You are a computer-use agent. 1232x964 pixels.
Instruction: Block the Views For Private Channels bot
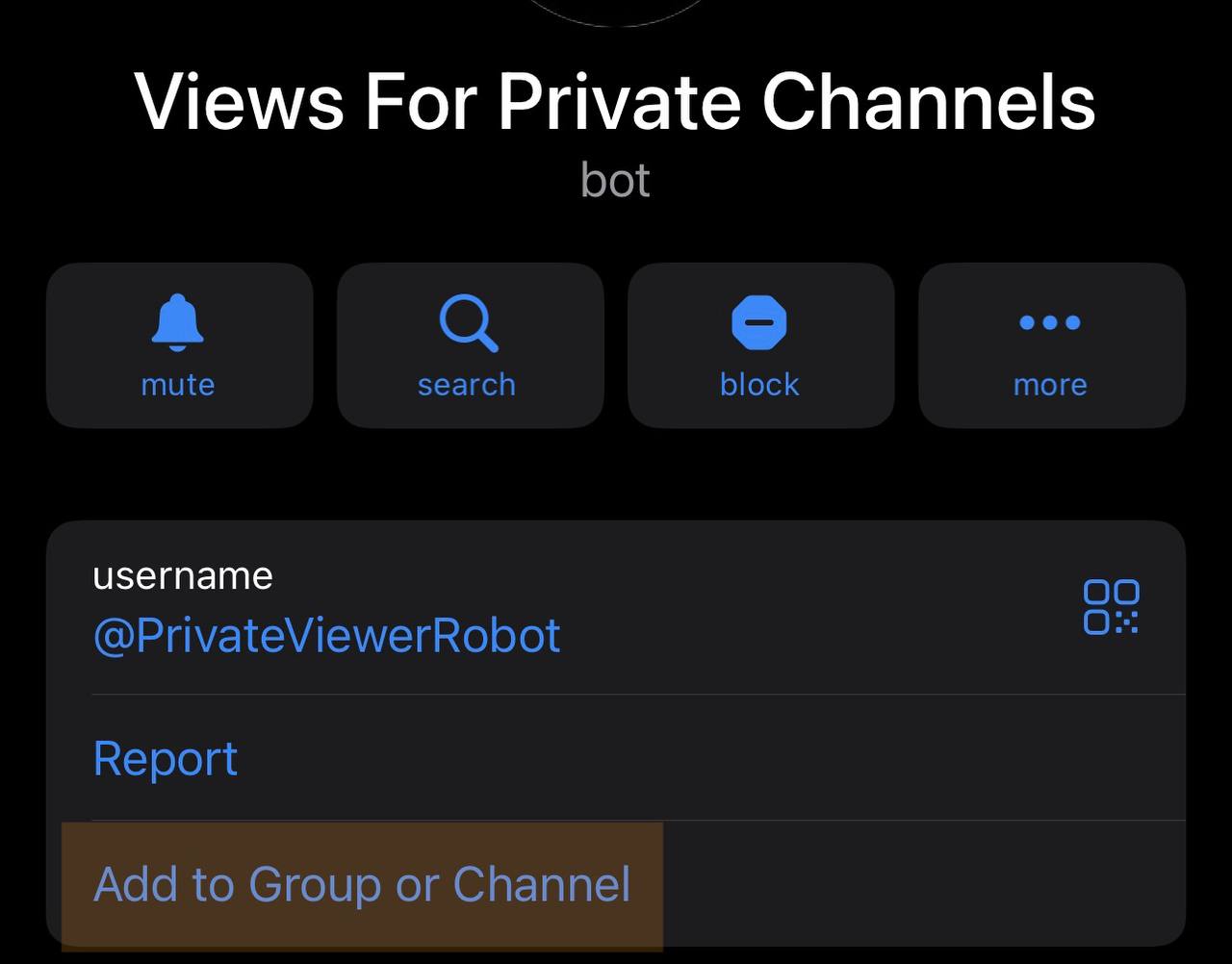tap(760, 345)
